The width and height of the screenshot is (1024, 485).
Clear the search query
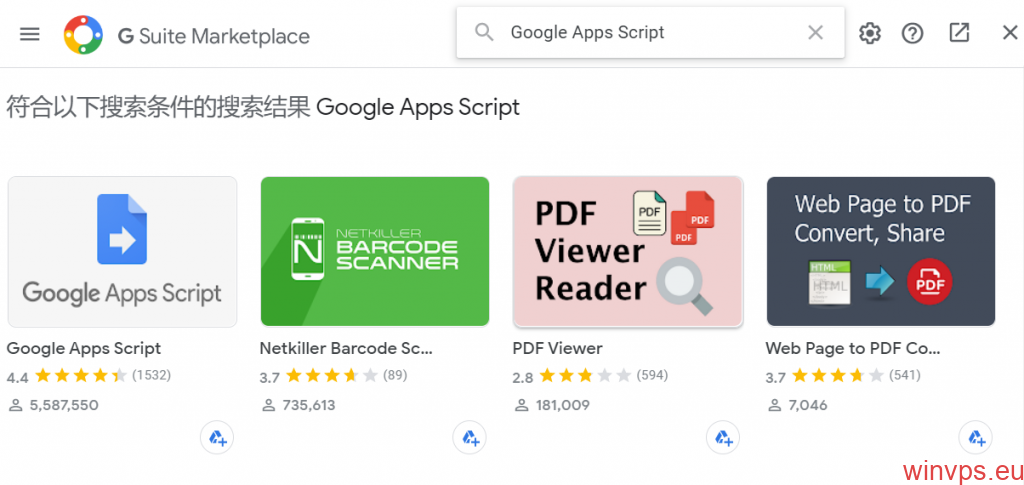[815, 33]
